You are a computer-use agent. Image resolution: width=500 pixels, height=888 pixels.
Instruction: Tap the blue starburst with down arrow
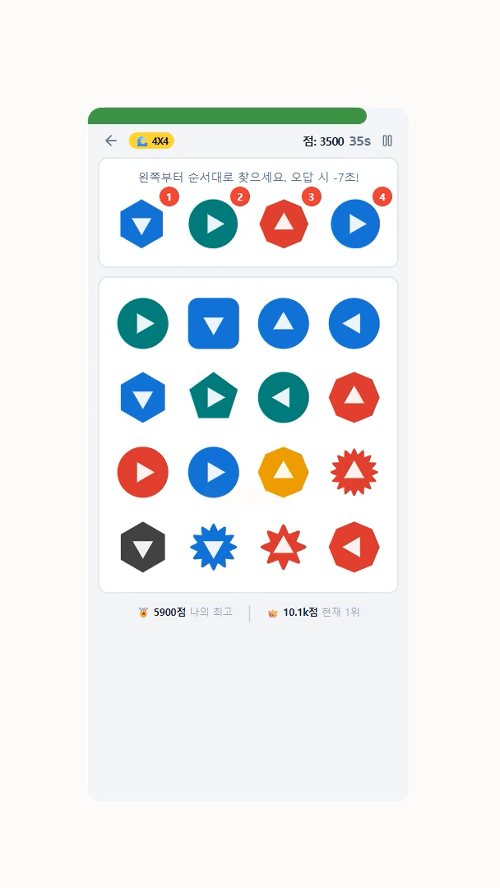pos(213,547)
